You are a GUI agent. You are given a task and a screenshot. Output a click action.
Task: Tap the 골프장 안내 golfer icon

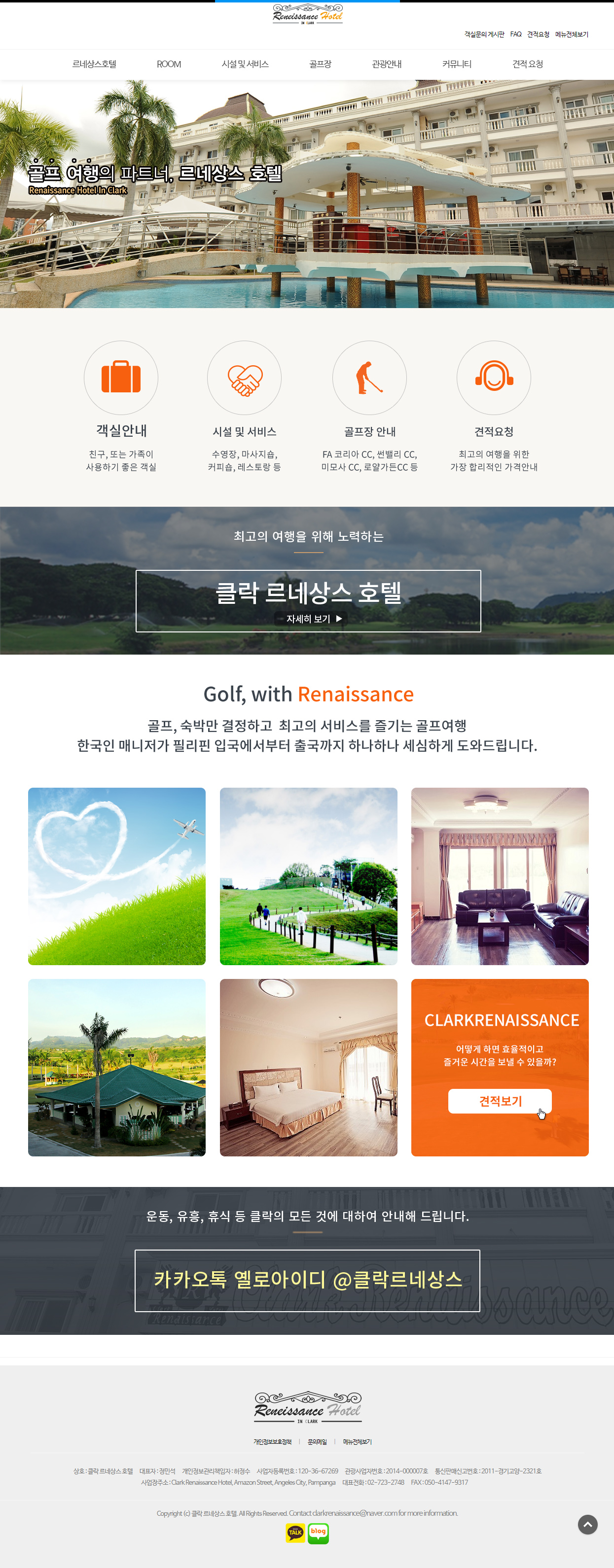pos(369,378)
